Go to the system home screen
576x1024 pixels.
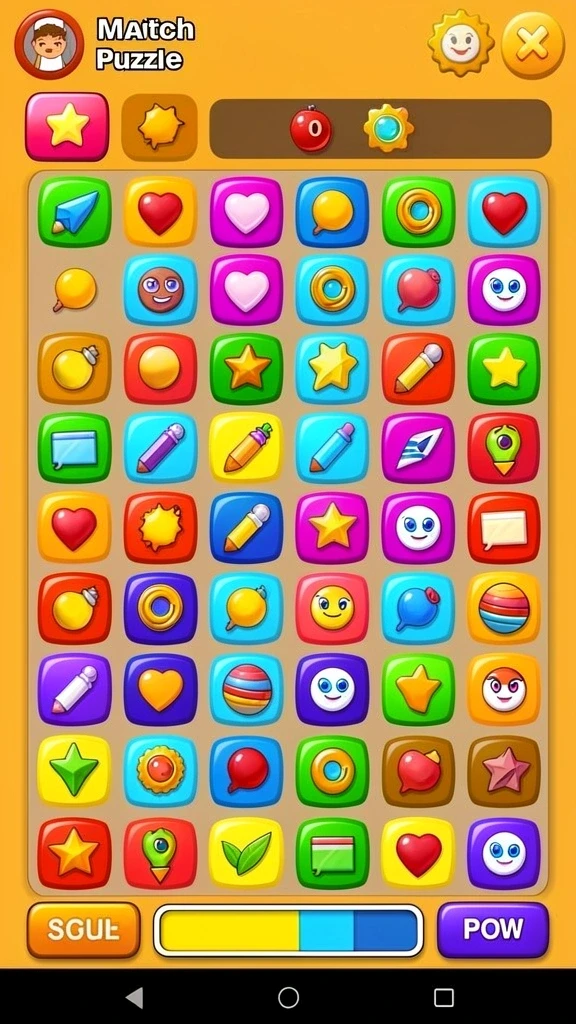288,997
